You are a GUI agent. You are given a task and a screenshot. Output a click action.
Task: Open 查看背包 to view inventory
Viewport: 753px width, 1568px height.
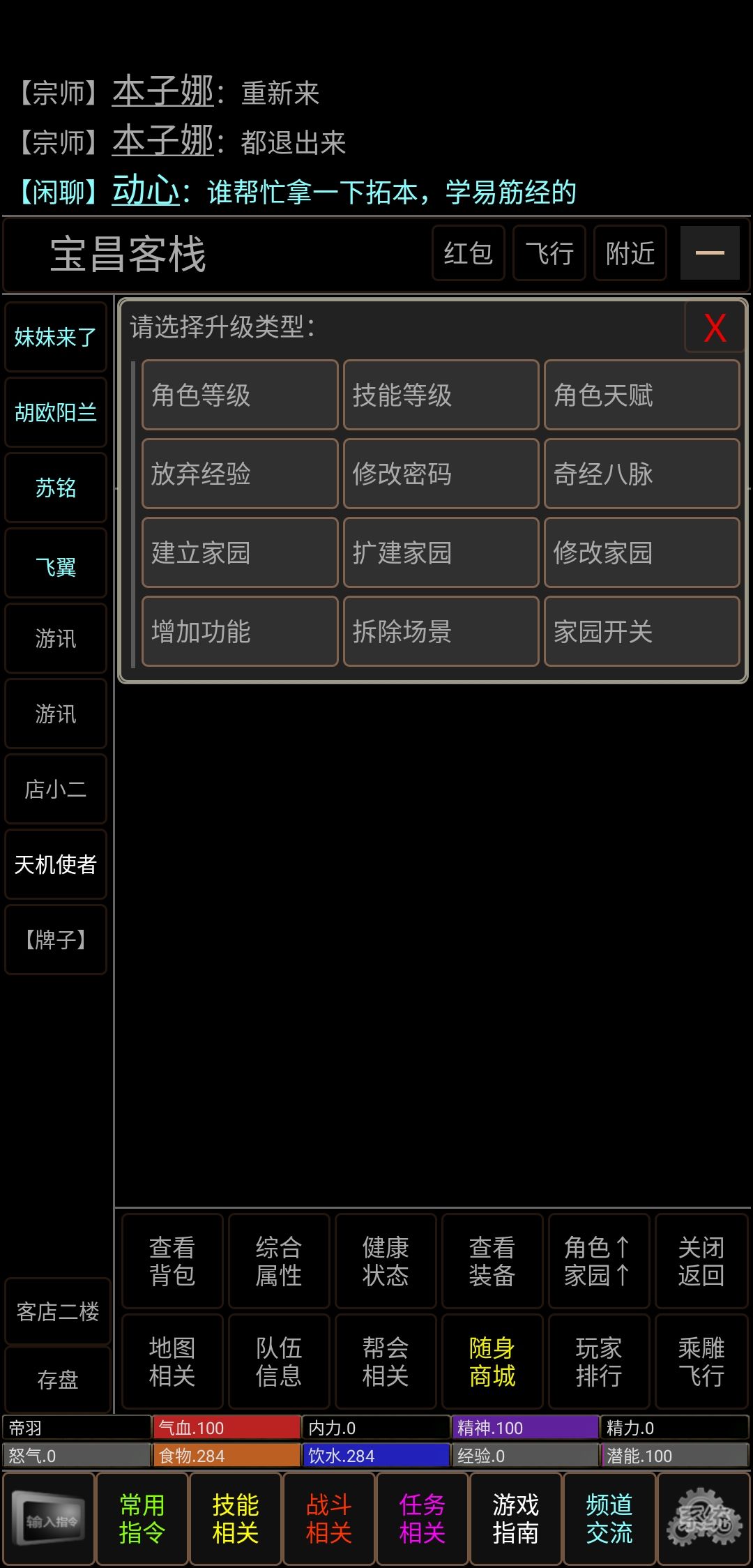pyautogui.click(x=172, y=1261)
